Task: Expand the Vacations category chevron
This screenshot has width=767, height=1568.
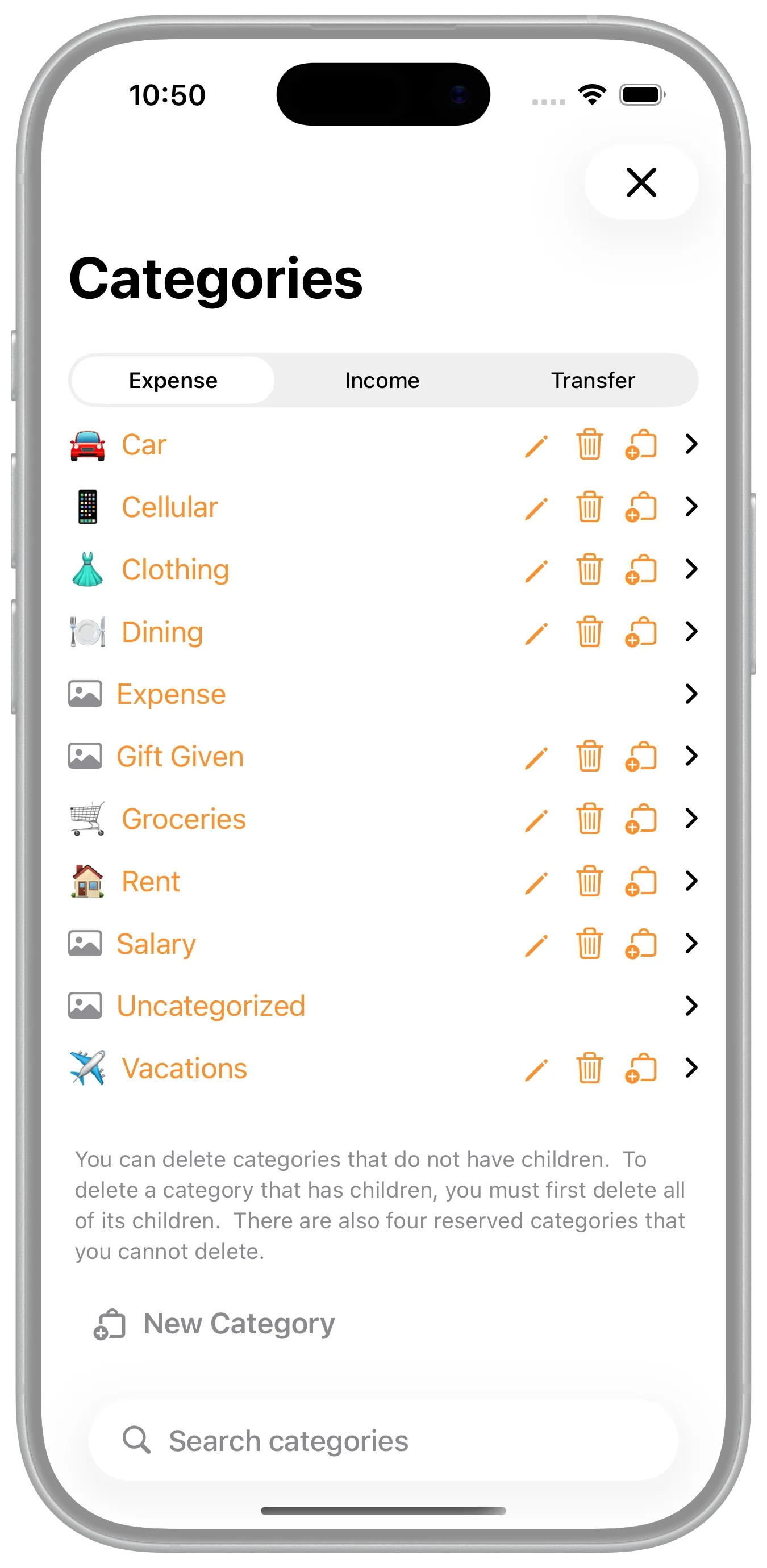Action: click(691, 1068)
